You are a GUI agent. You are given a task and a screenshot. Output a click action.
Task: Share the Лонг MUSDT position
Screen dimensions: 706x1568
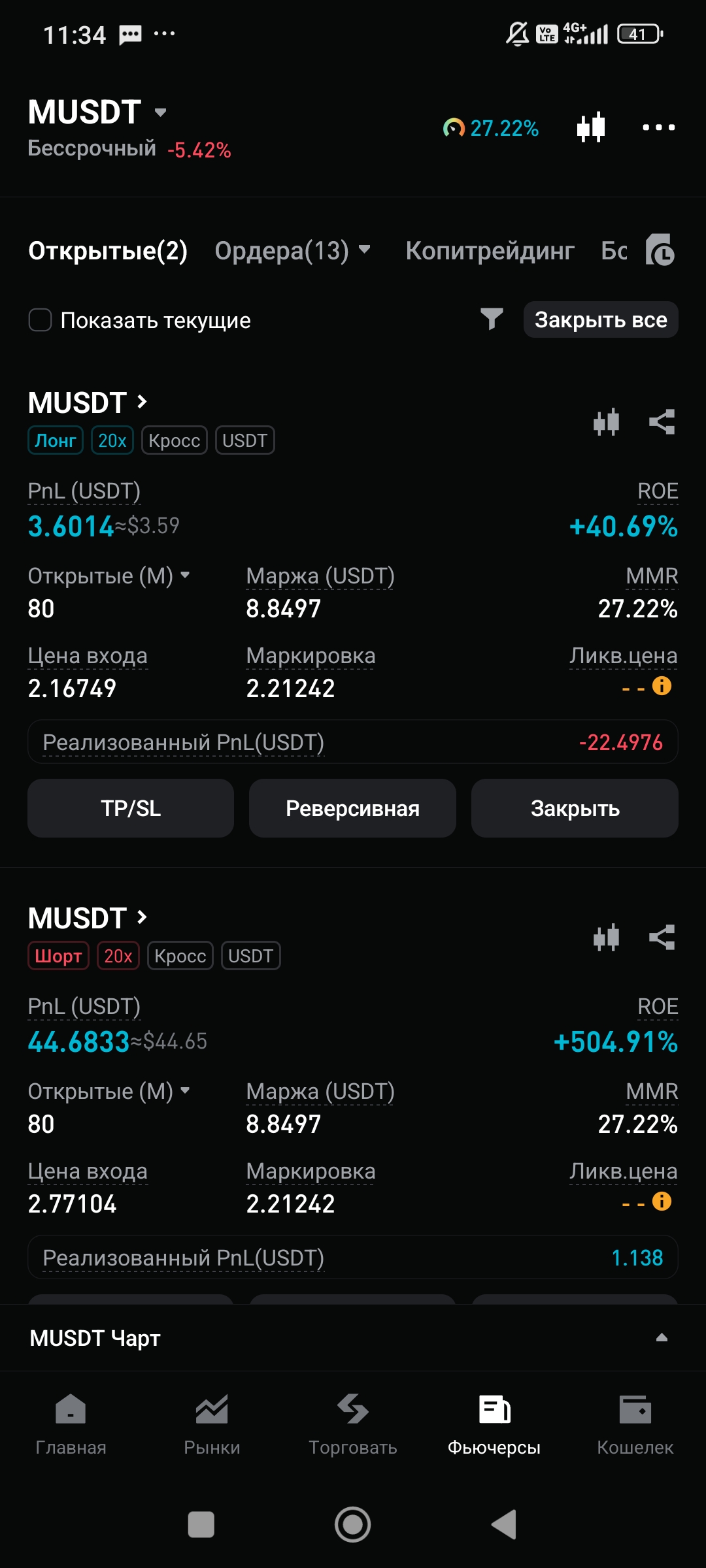pyautogui.click(x=662, y=422)
